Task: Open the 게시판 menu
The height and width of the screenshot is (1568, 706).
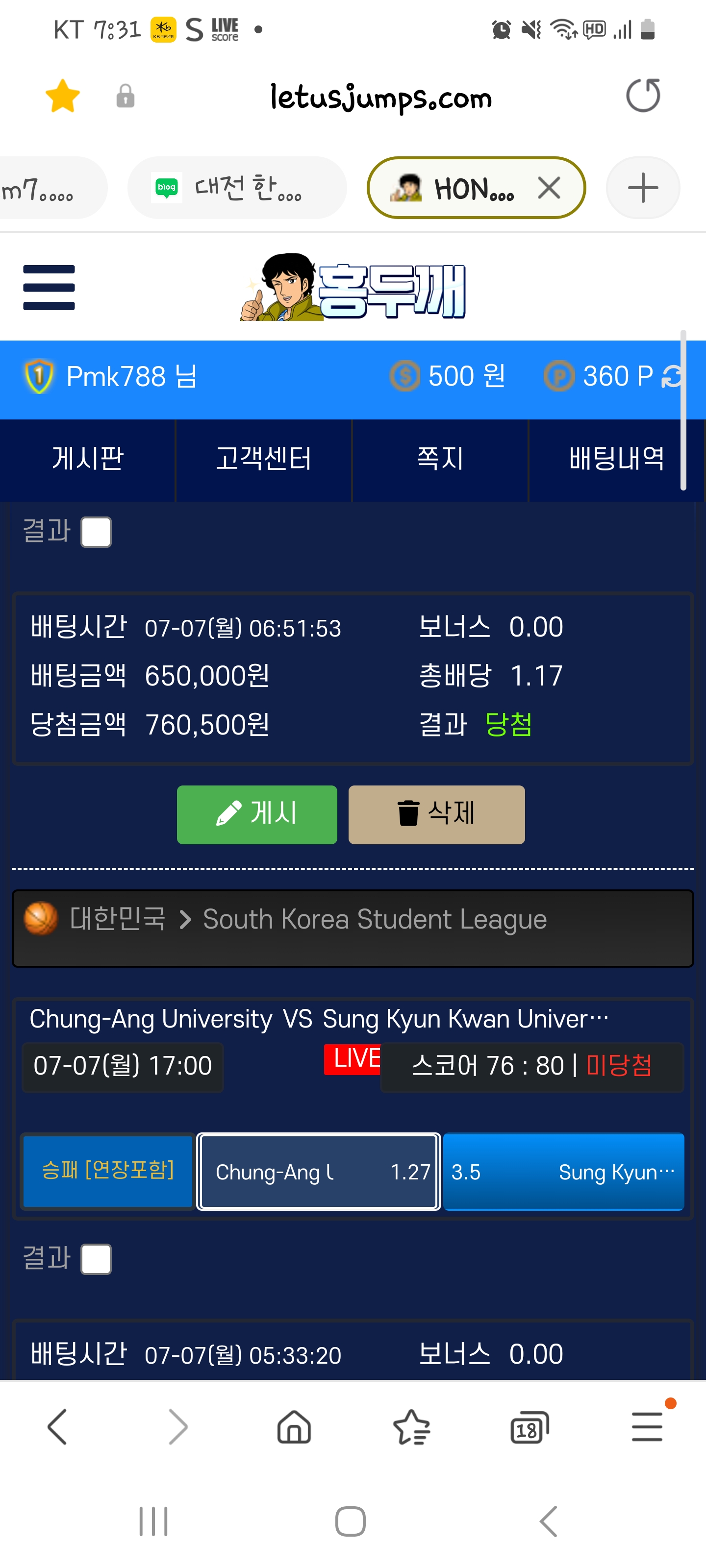Action: click(x=88, y=459)
